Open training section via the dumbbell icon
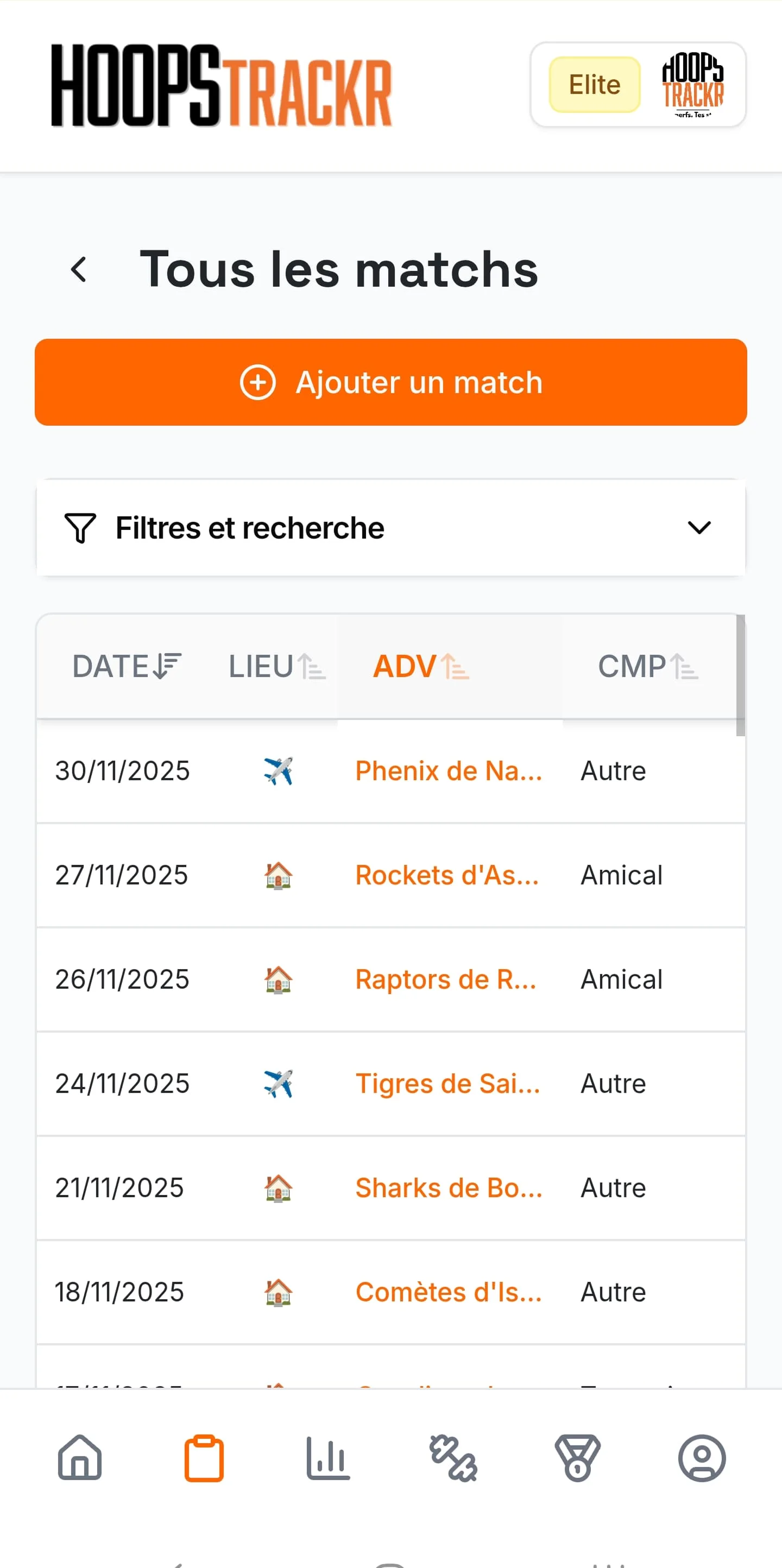782x1568 pixels. point(452,1457)
